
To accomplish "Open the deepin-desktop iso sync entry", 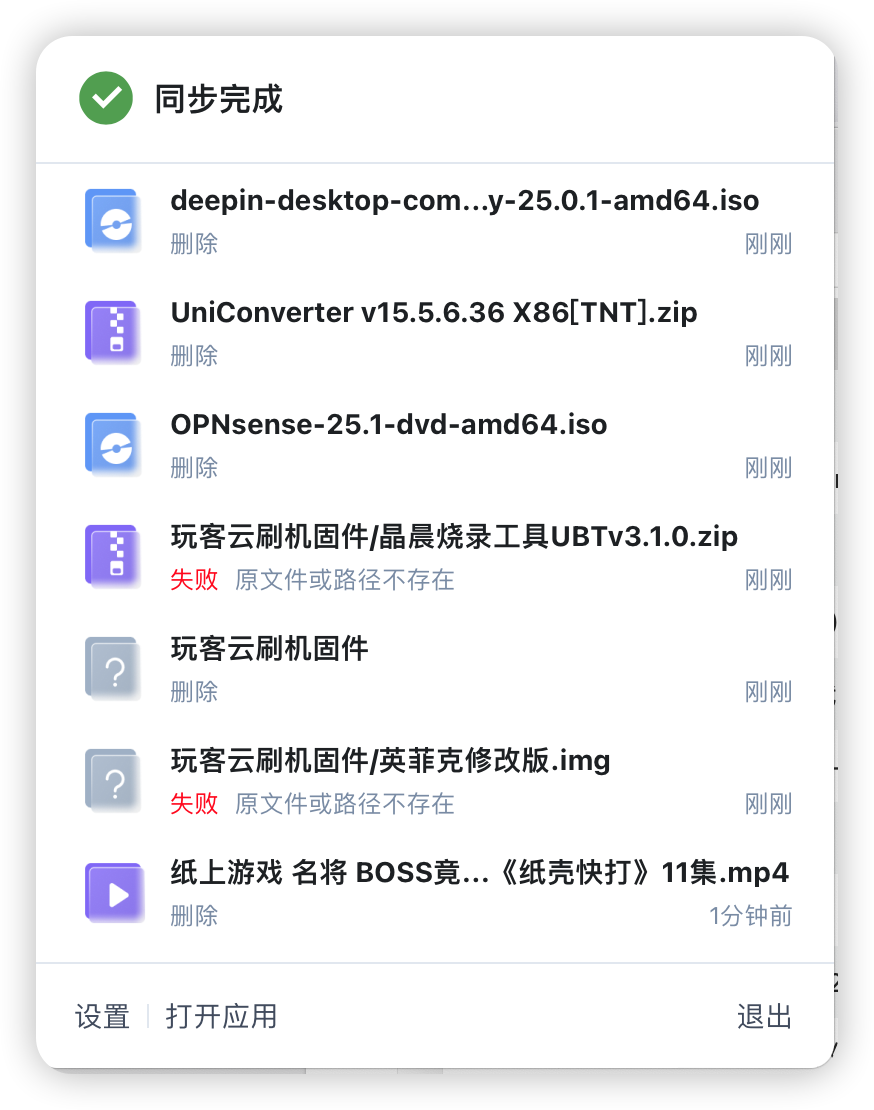I will pyautogui.click(x=464, y=201).
